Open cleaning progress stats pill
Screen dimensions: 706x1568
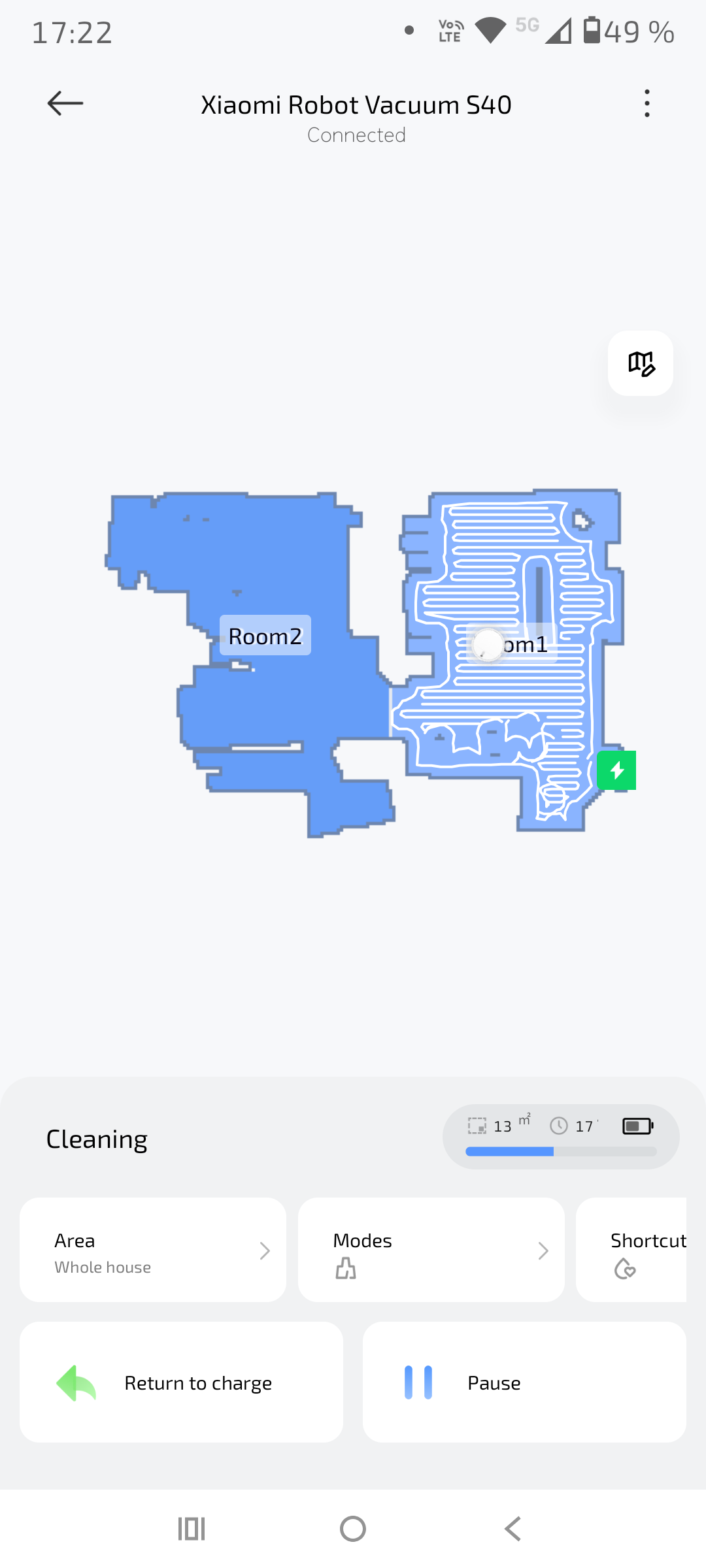tap(561, 1137)
